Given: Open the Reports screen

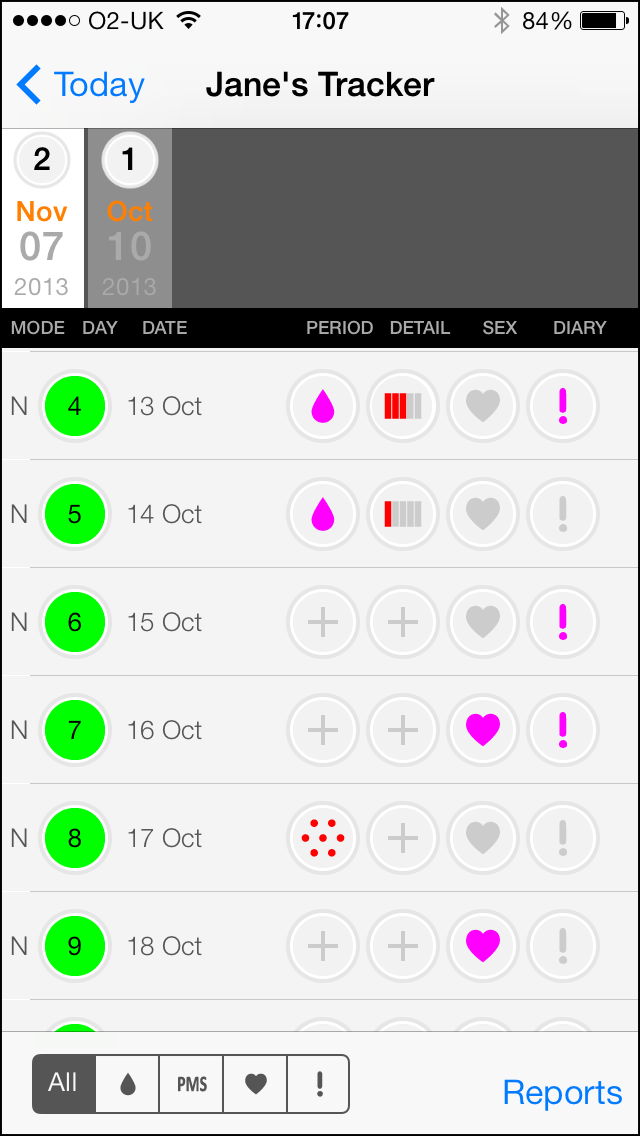Looking at the screenshot, I should coord(562,1092).
